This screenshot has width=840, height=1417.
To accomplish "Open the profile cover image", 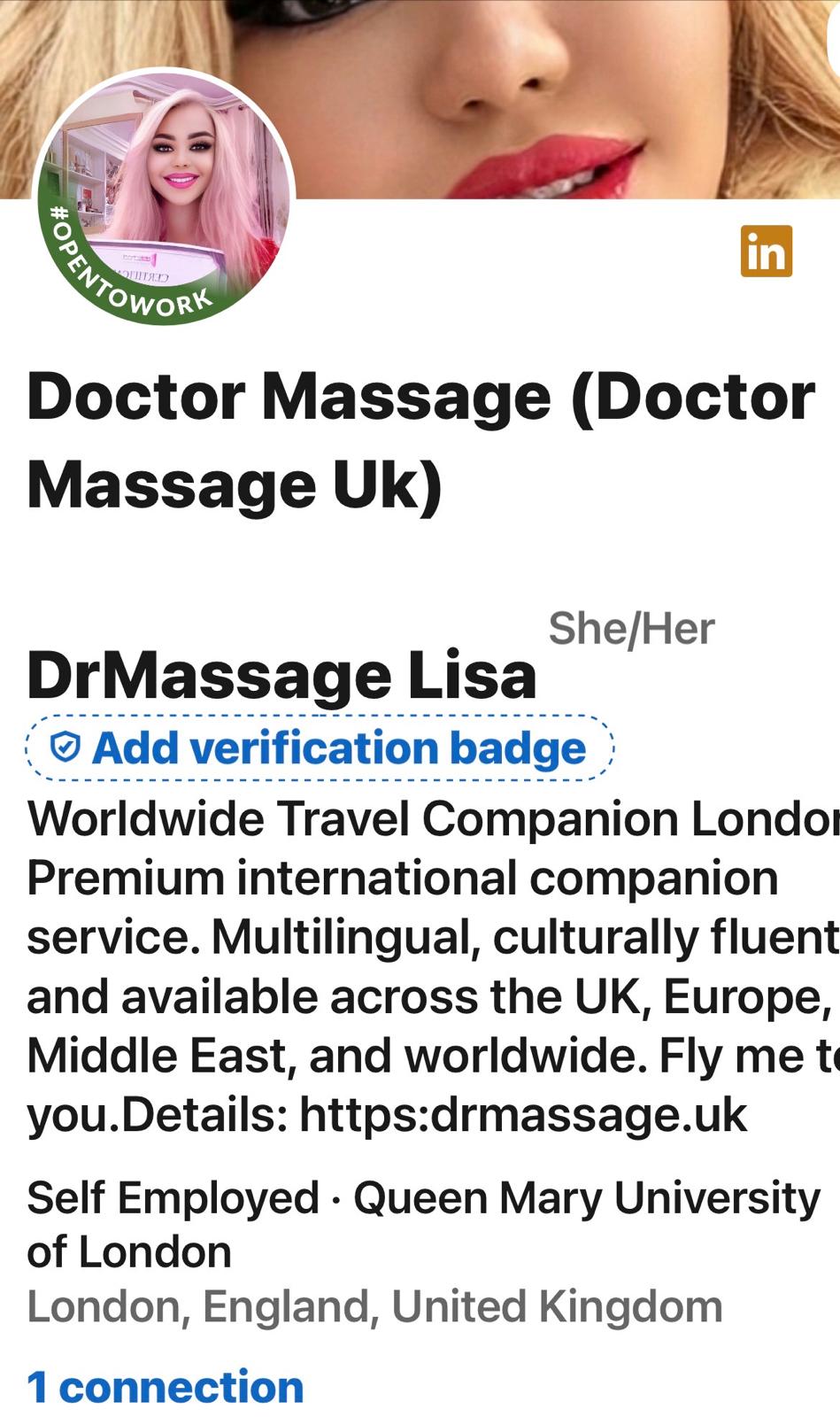I will (549, 89).
